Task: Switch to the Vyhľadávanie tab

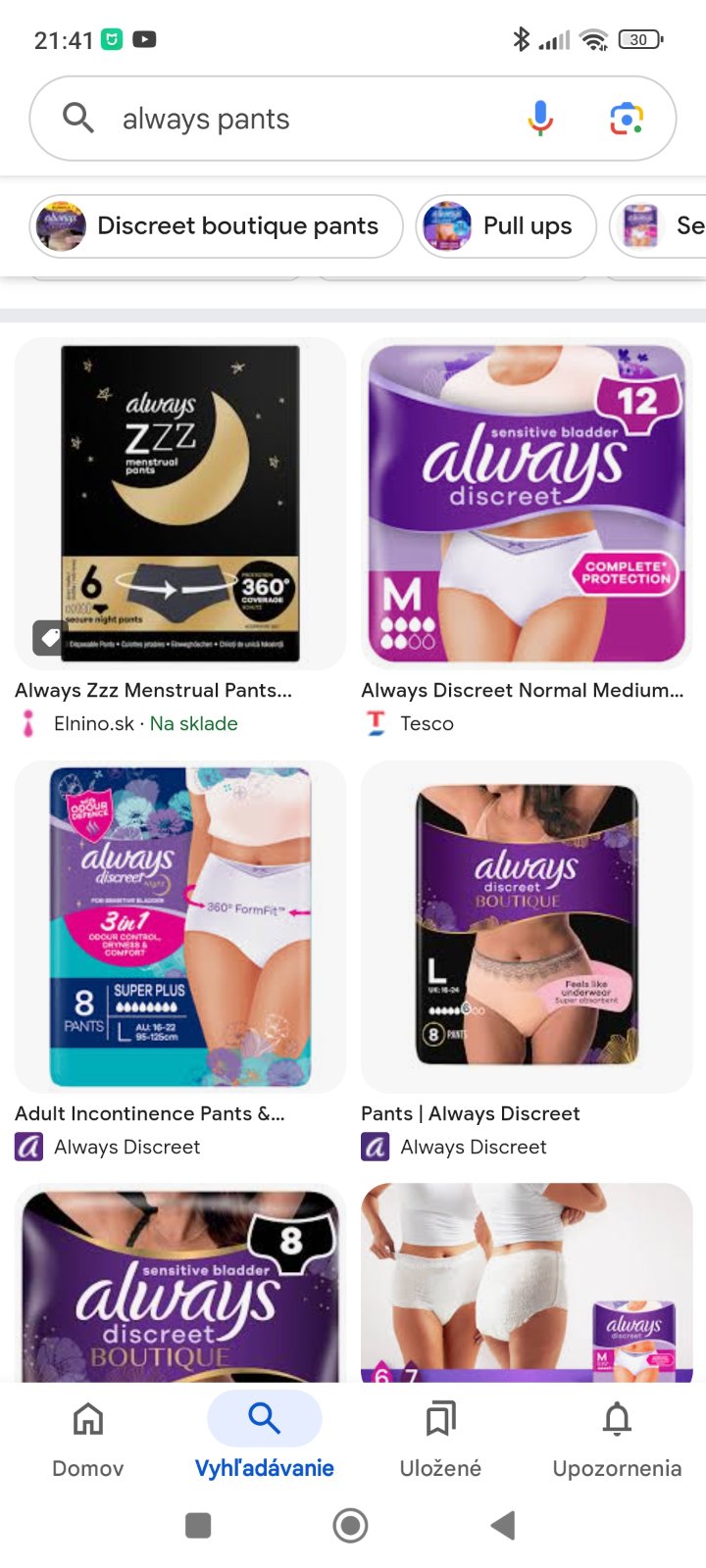Action: pos(265,1437)
